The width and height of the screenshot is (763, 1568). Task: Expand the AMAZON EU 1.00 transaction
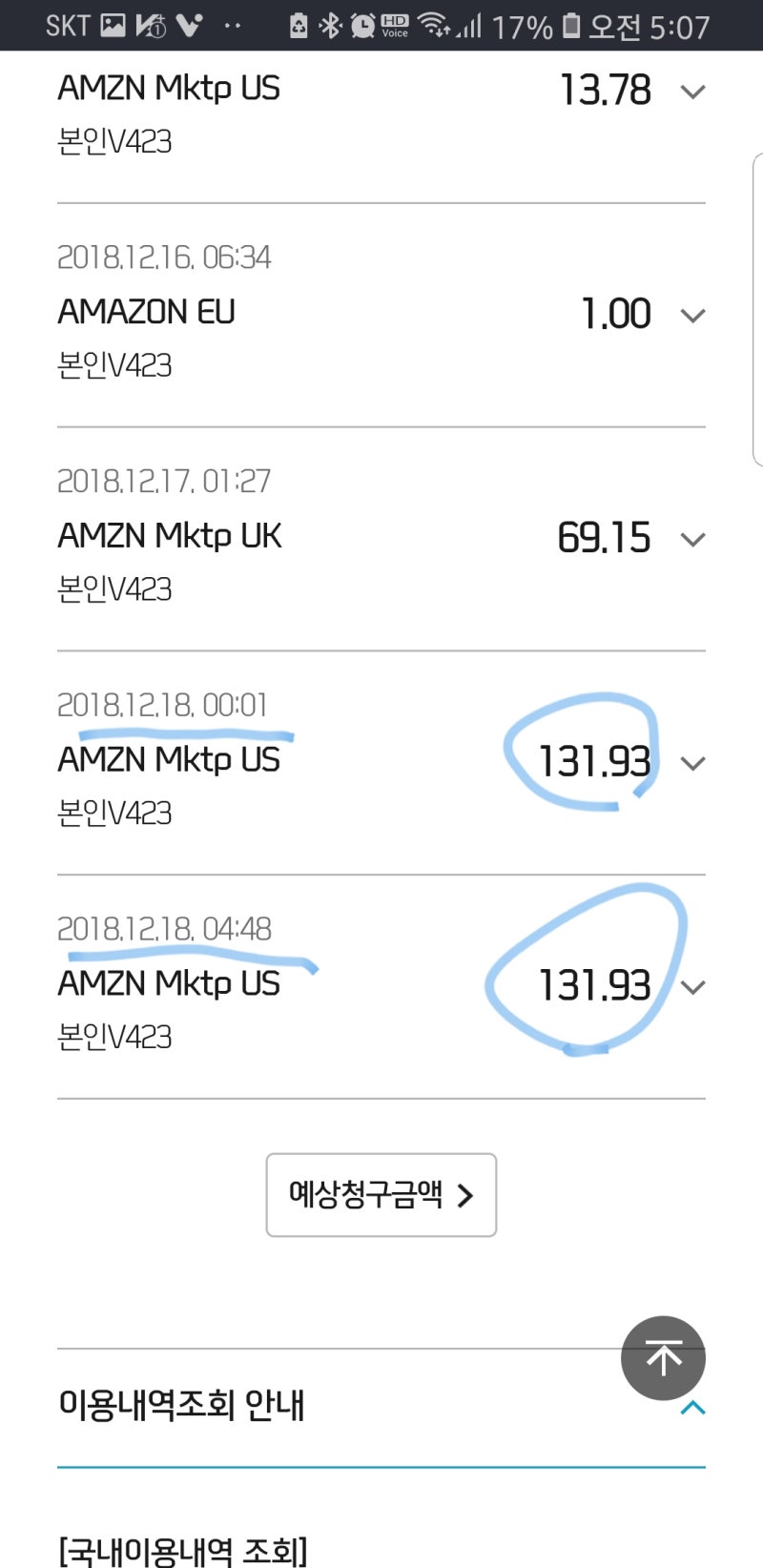pyautogui.click(x=692, y=316)
